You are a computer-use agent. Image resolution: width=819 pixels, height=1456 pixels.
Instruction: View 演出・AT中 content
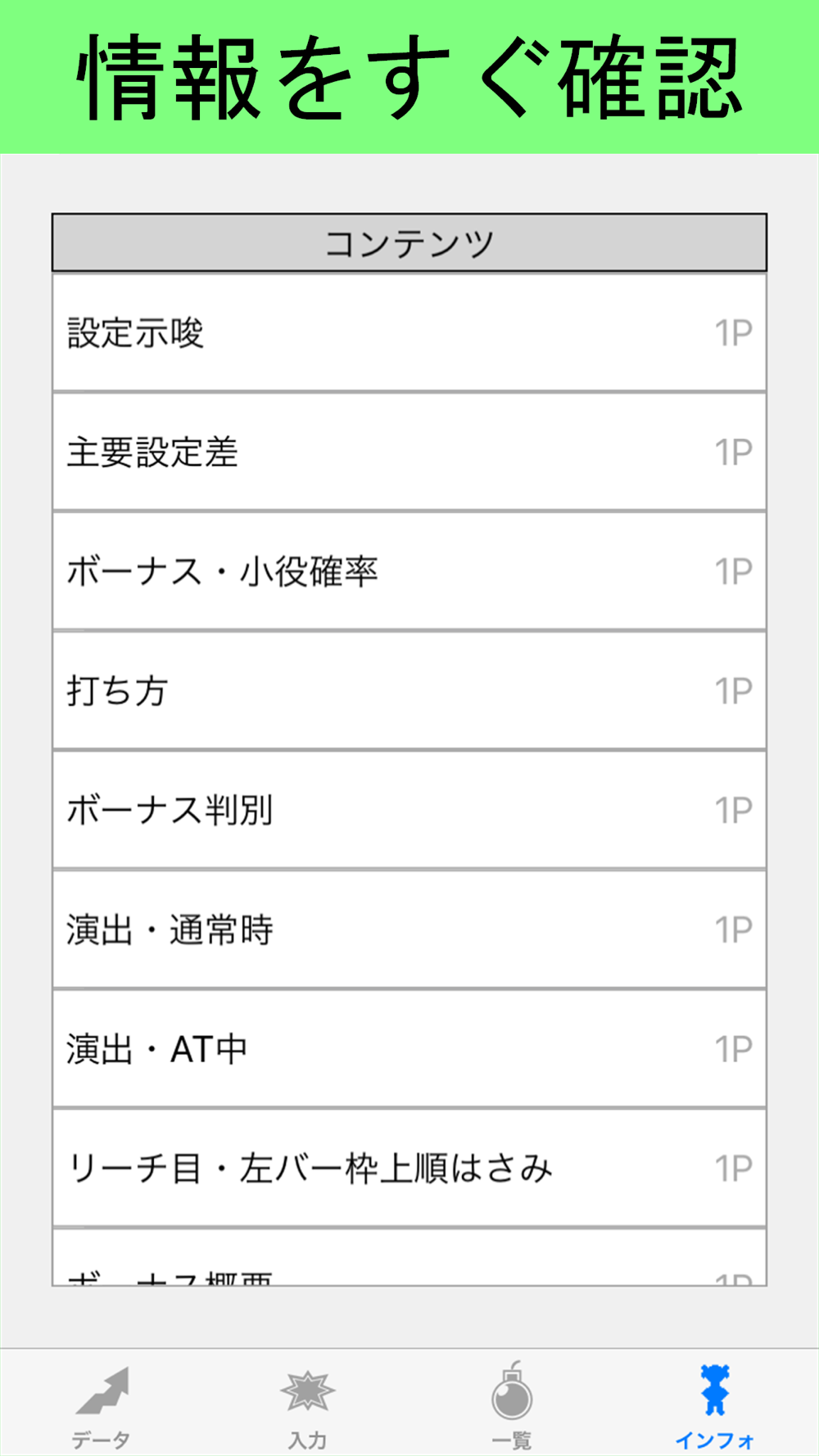click(409, 1048)
